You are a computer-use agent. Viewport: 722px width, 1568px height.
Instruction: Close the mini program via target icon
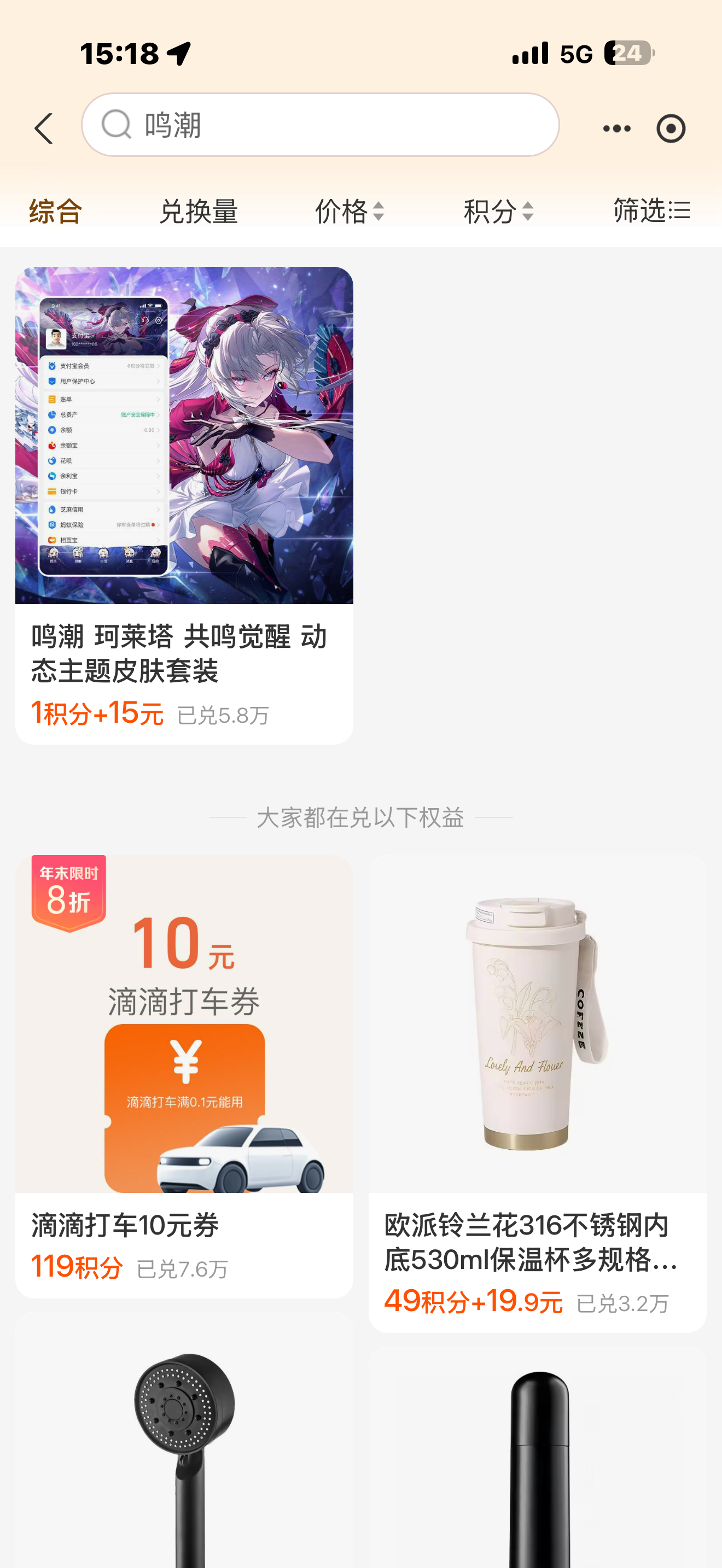pos(670,128)
